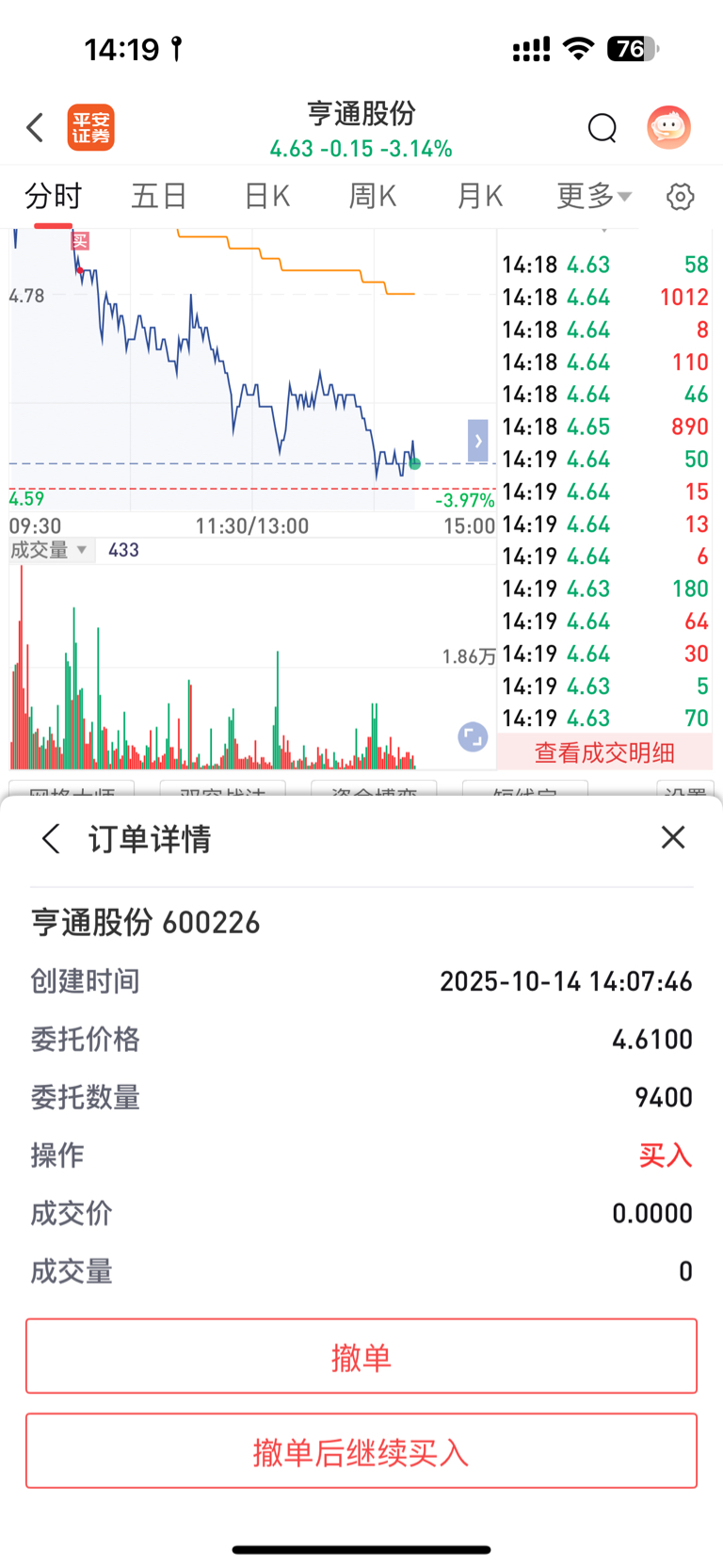Viewport: 723px width, 1568px height.
Task: Return from 订单详情 panel
Action: point(52,838)
